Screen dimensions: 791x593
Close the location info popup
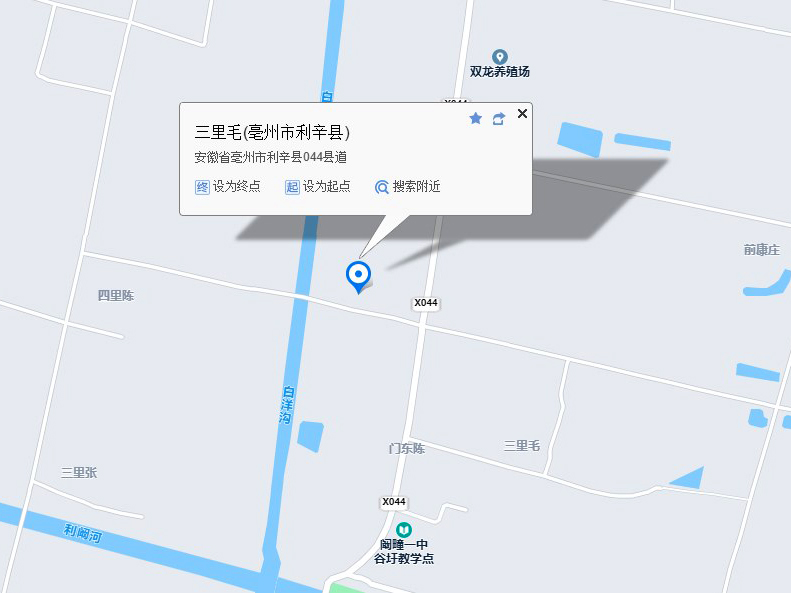(522, 114)
